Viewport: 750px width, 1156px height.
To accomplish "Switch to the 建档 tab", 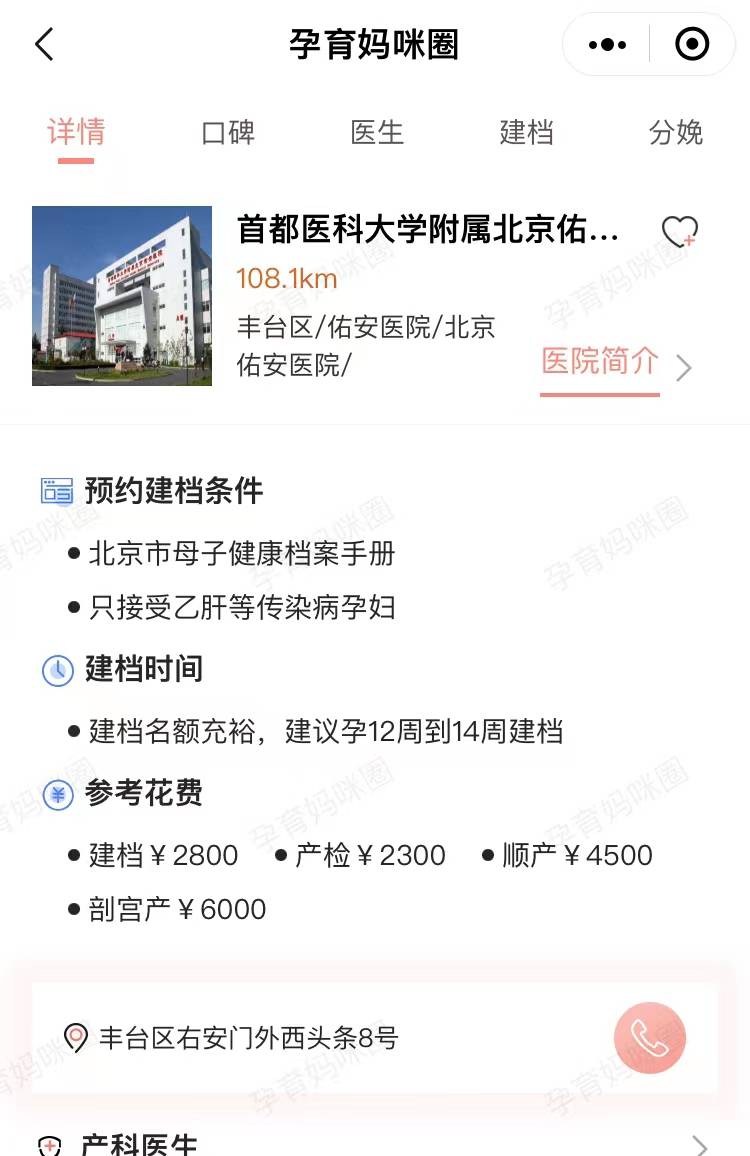I will (x=526, y=133).
